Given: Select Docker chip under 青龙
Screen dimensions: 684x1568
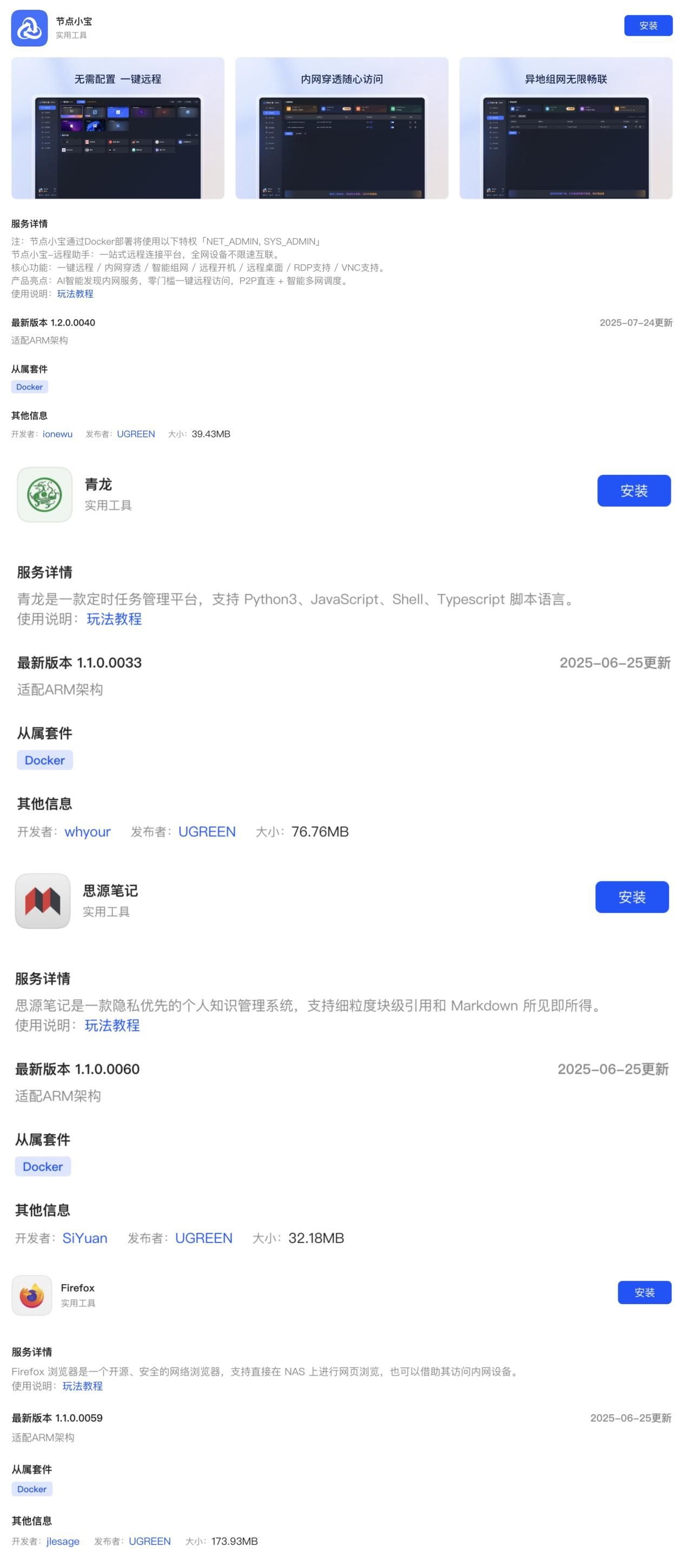Looking at the screenshot, I should 44,760.
